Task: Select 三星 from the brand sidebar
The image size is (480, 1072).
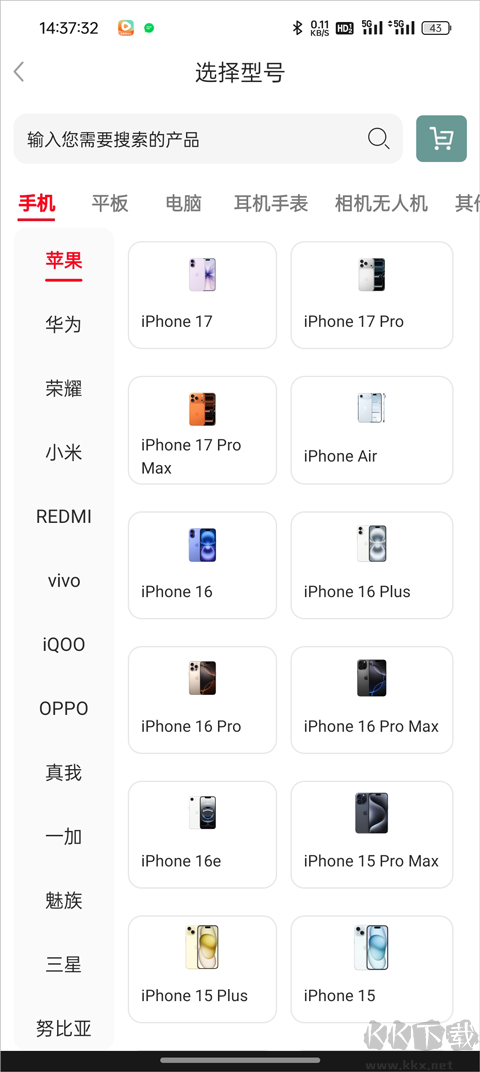Action: click(64, 965)
